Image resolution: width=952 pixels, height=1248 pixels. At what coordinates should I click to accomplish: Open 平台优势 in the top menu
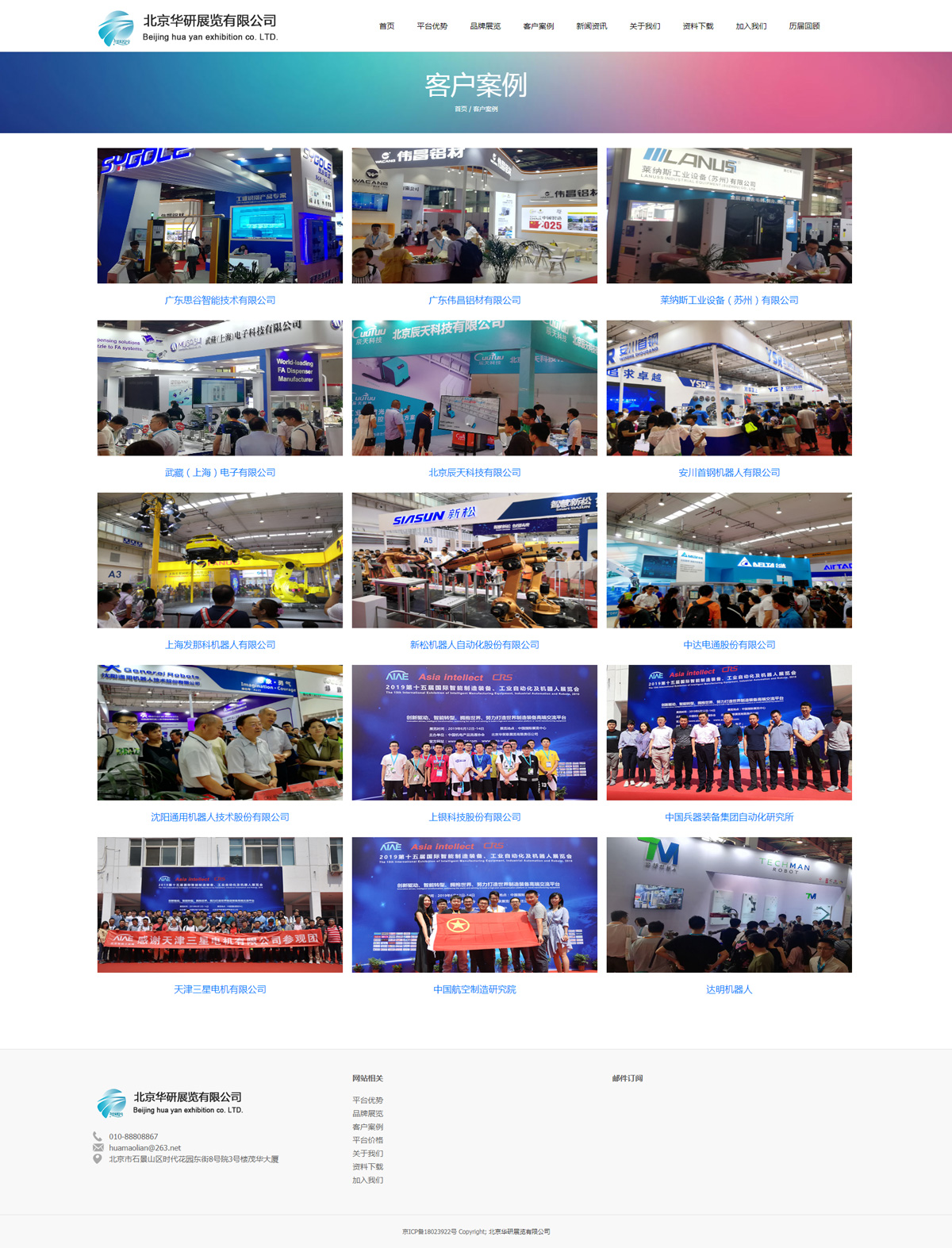(x=432, y=26)
